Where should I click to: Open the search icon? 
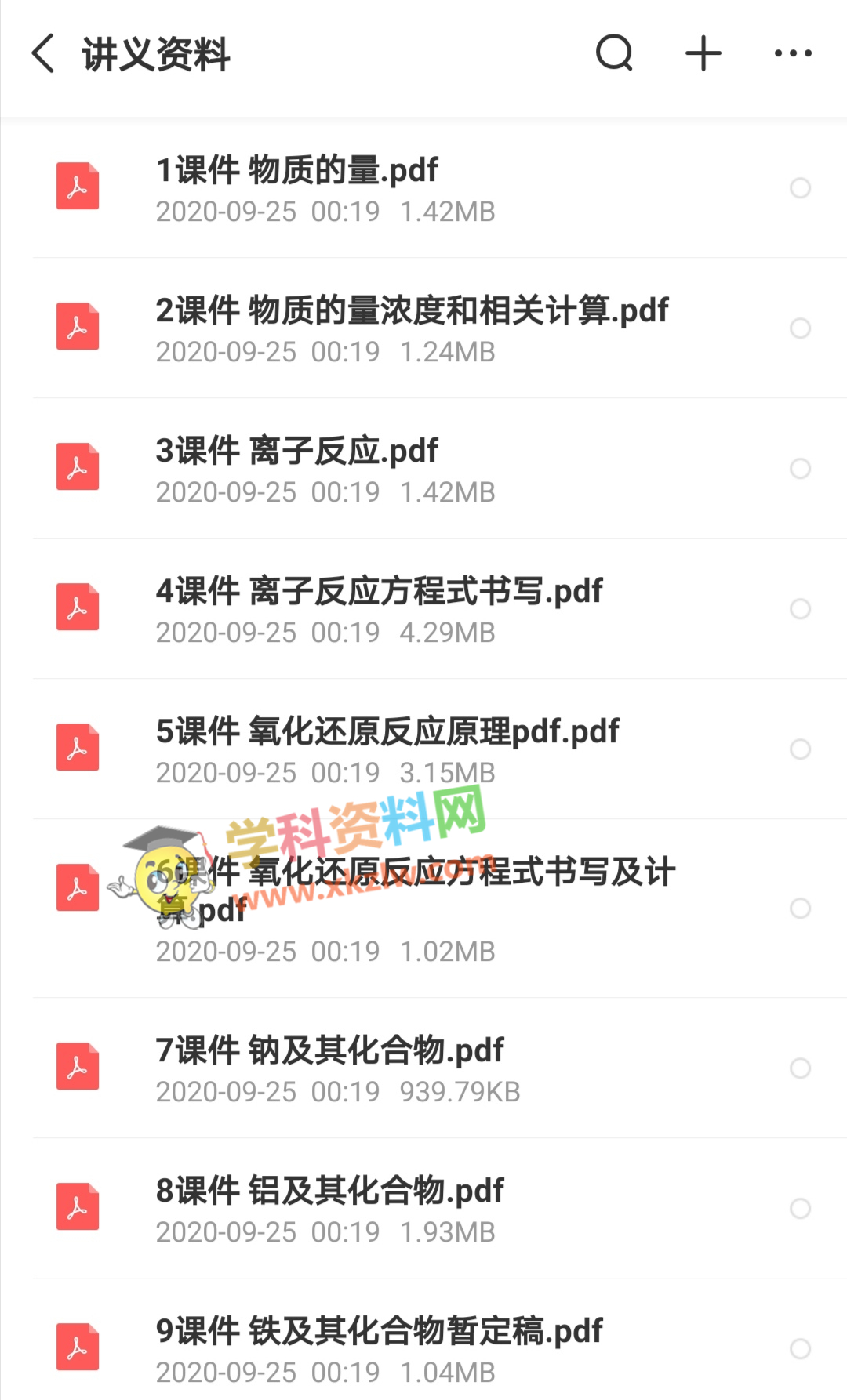click(614, 53)
